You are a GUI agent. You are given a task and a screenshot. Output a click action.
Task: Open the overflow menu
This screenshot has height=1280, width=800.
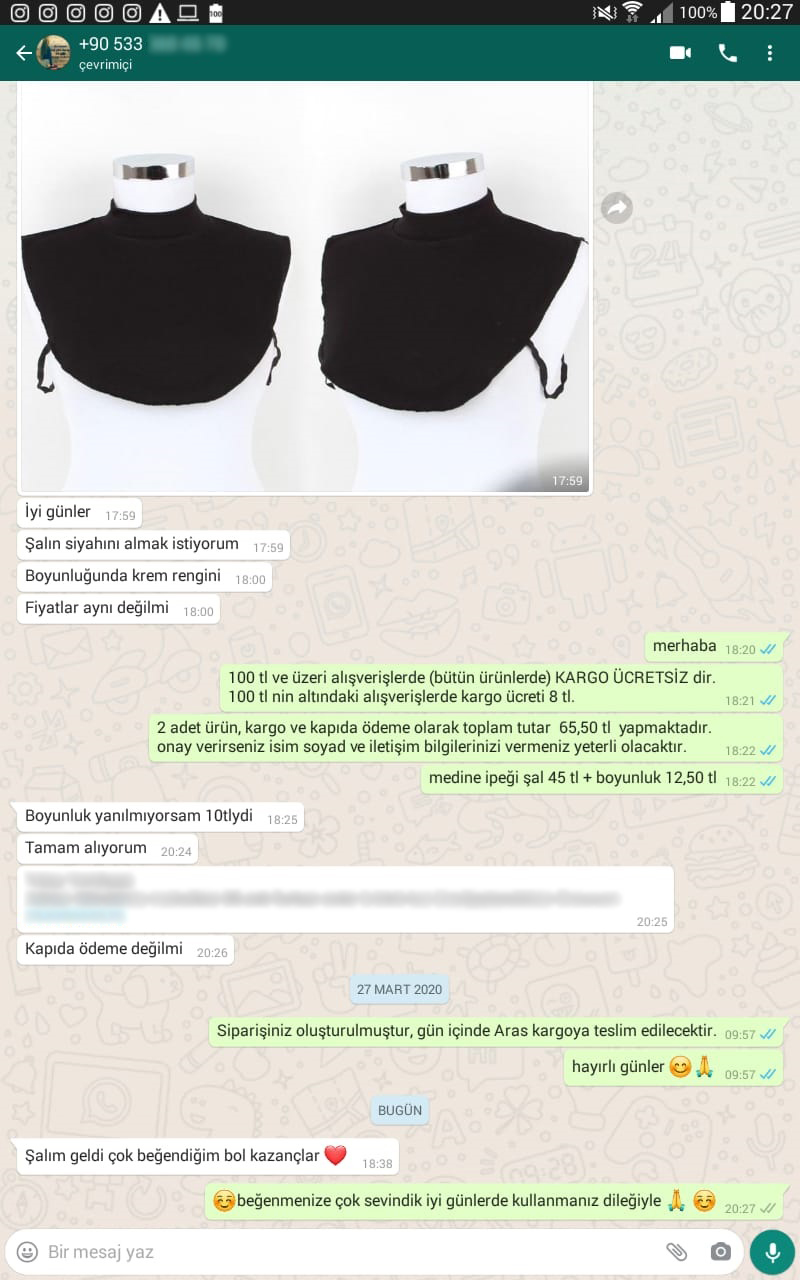click(769, 53)
